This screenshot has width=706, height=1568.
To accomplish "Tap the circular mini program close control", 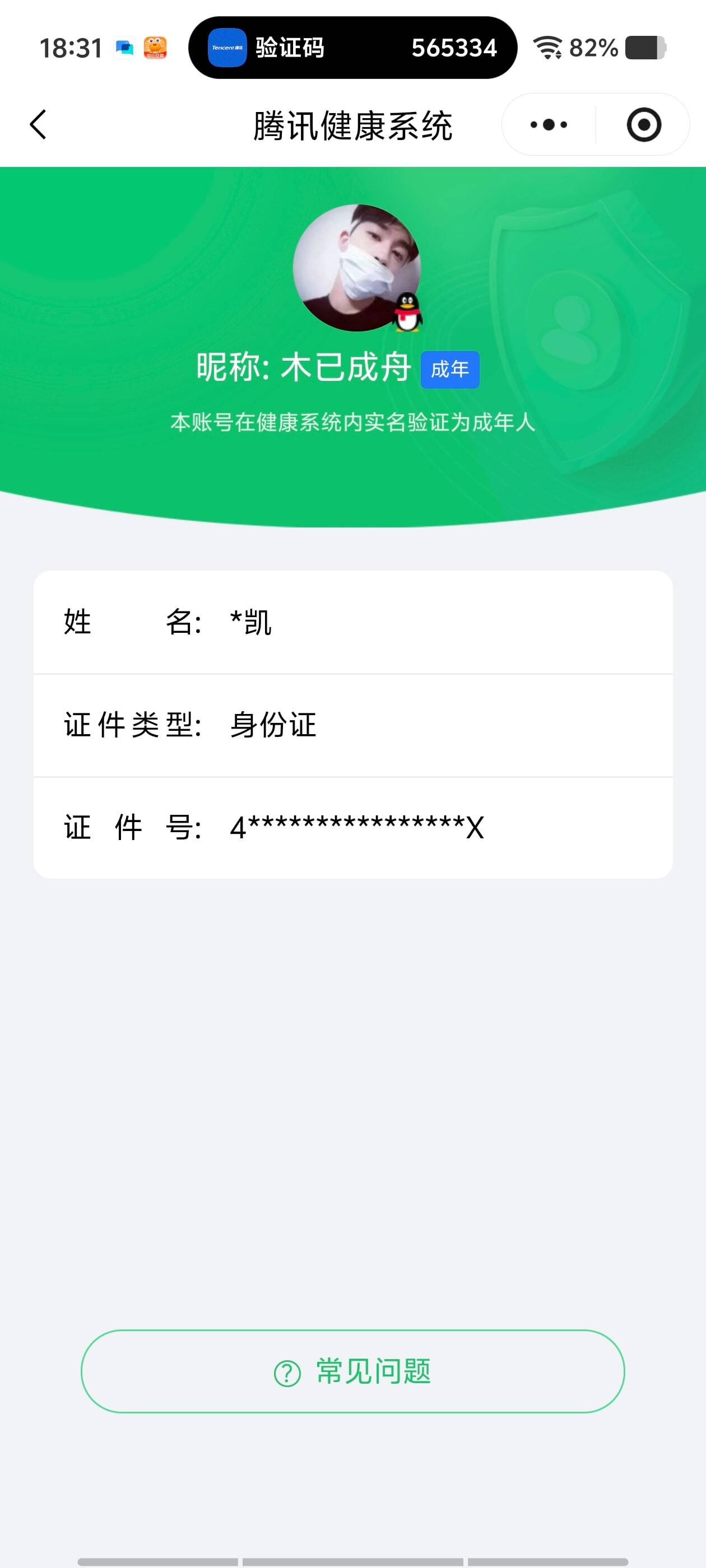I will click(x=644, y=124).
